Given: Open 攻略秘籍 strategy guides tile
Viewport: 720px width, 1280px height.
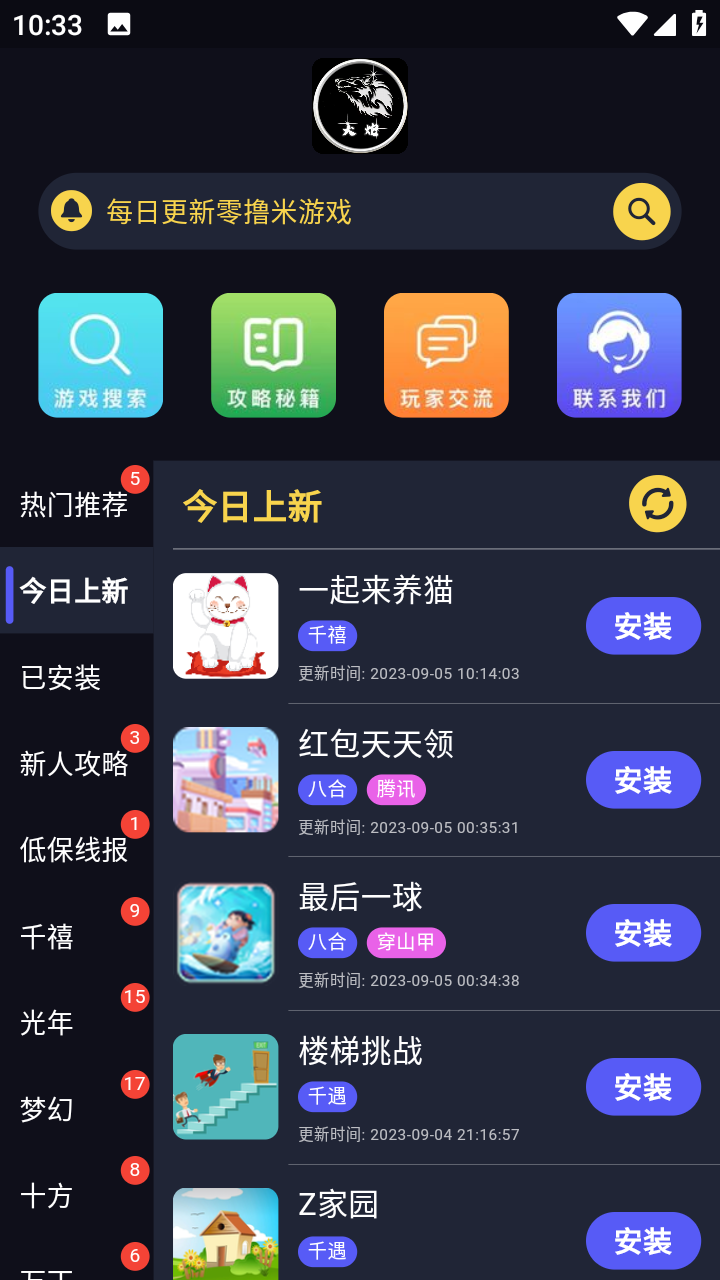Looking at the screenshot, I should click(273, 355).
